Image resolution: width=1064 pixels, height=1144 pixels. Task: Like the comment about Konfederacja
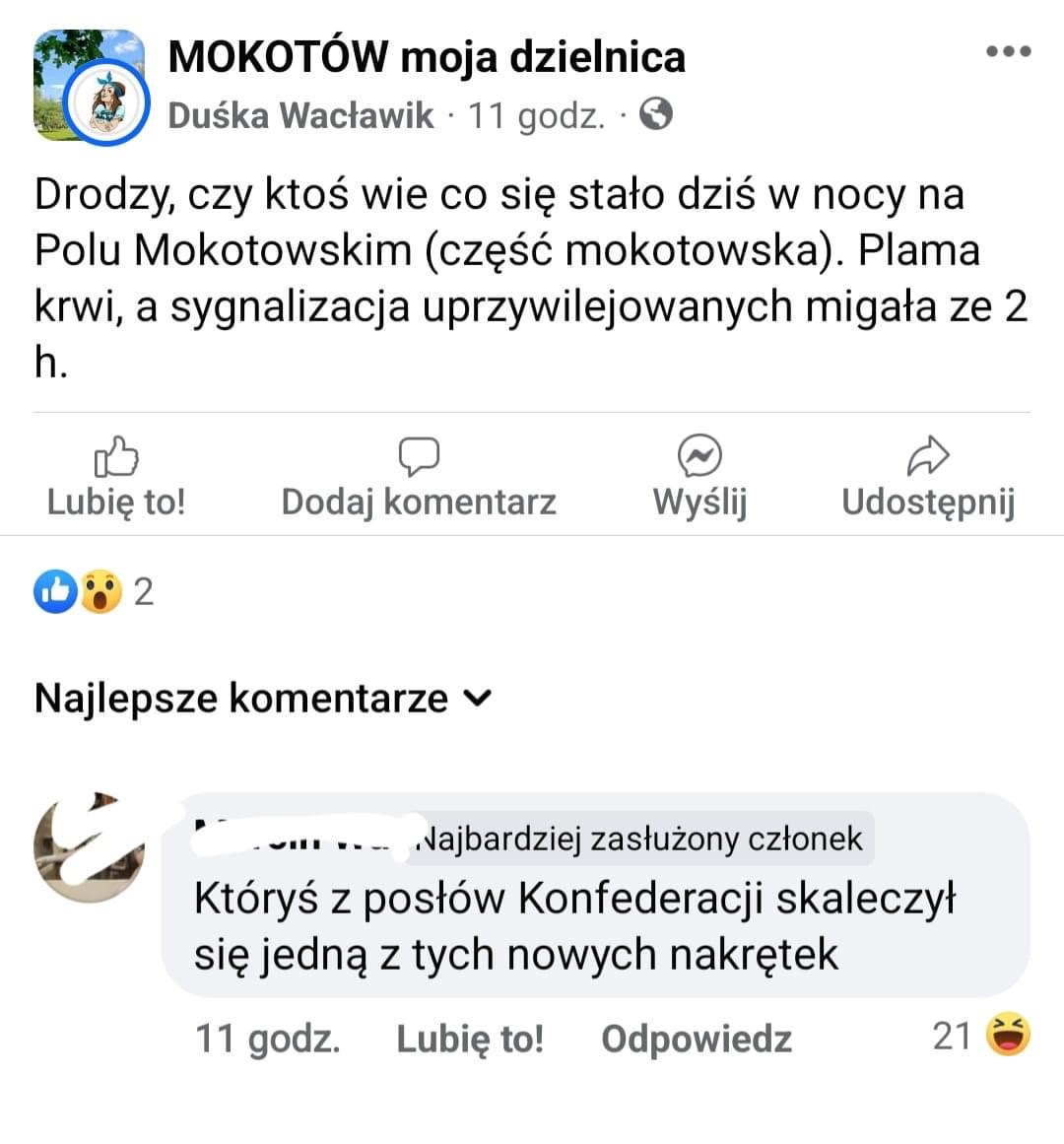pyautogui.click(x=469, y=1039)
